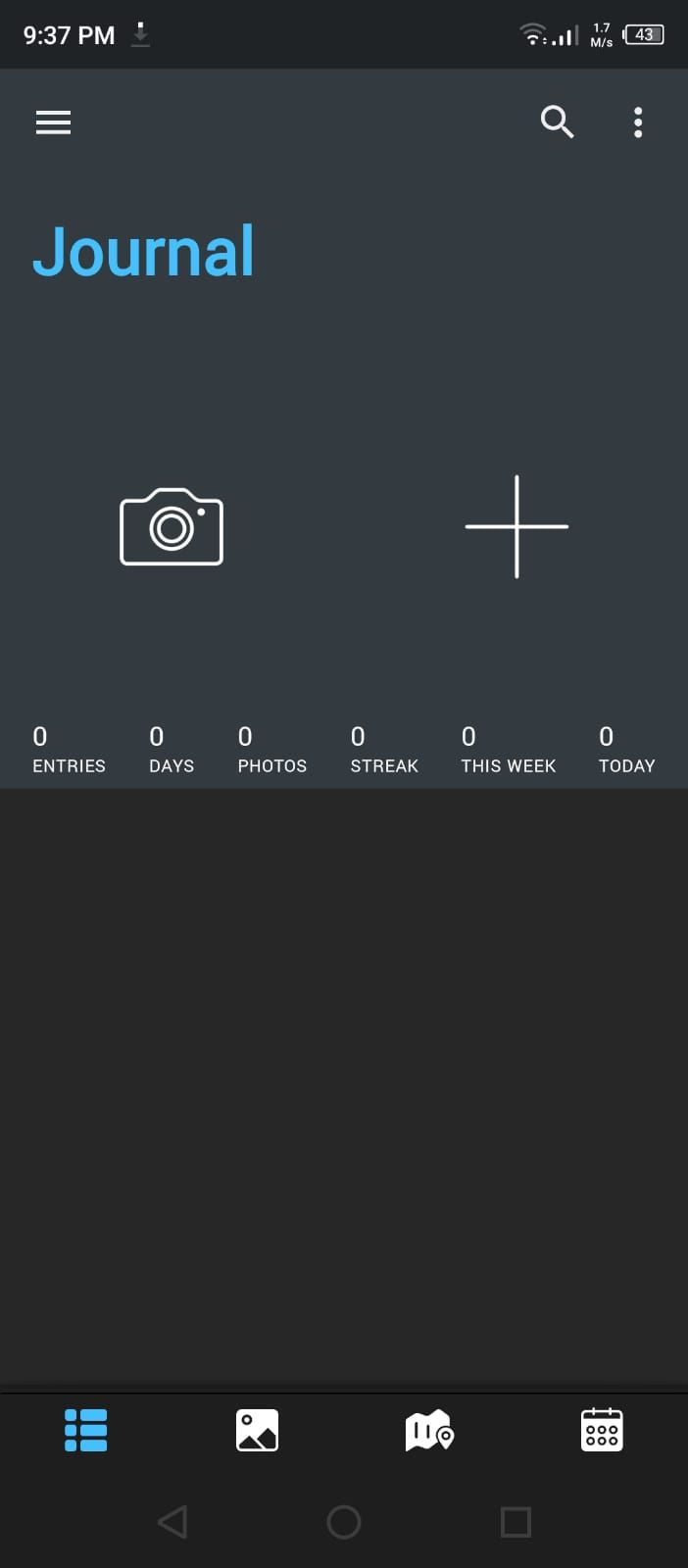Search journal entries with the magnifier icon
Image resolution: width=688 pixels, height=1568 pixels.
(x=557, y=122)
